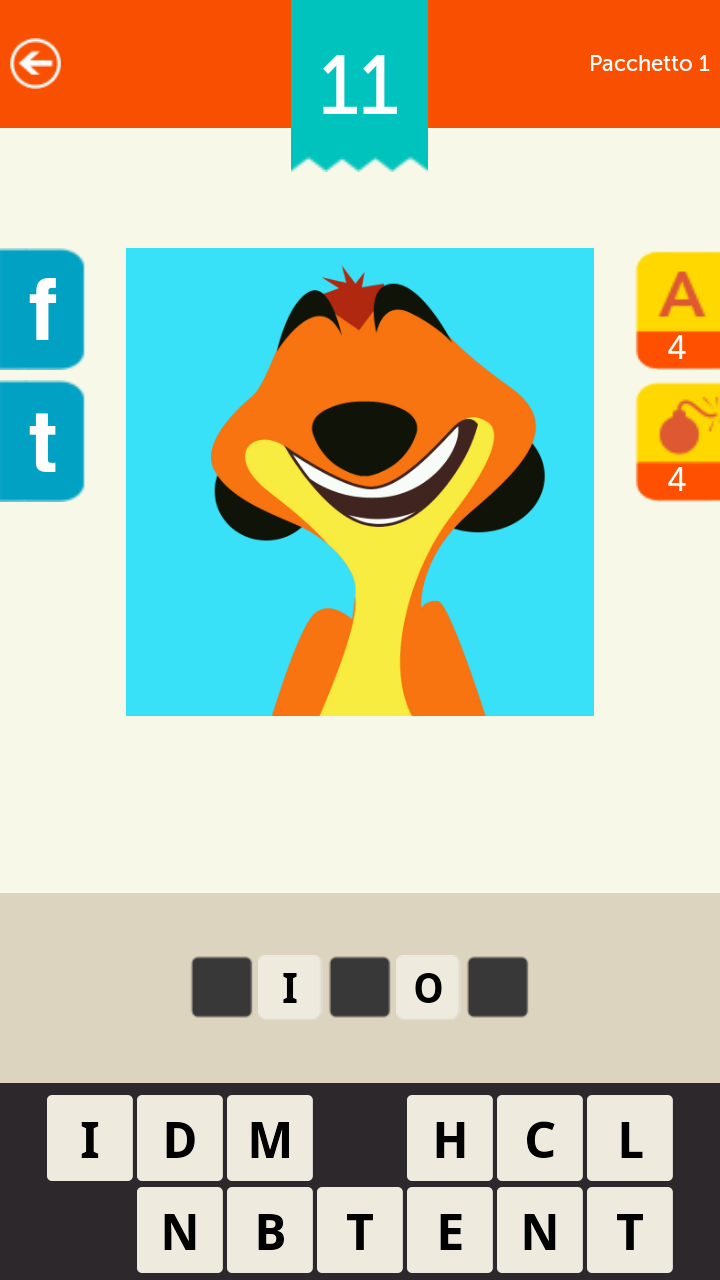
Task: Use the bomb hint to remove letters
Action: [678, 441]
